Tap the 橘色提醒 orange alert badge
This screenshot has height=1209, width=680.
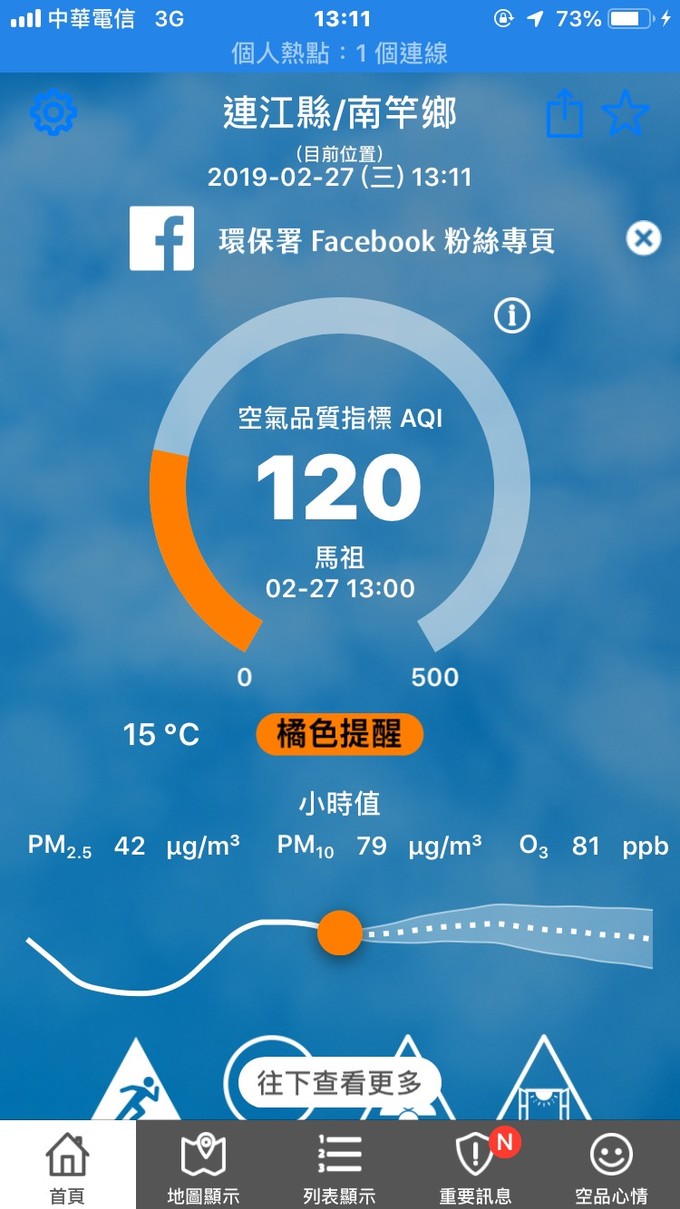340,736
